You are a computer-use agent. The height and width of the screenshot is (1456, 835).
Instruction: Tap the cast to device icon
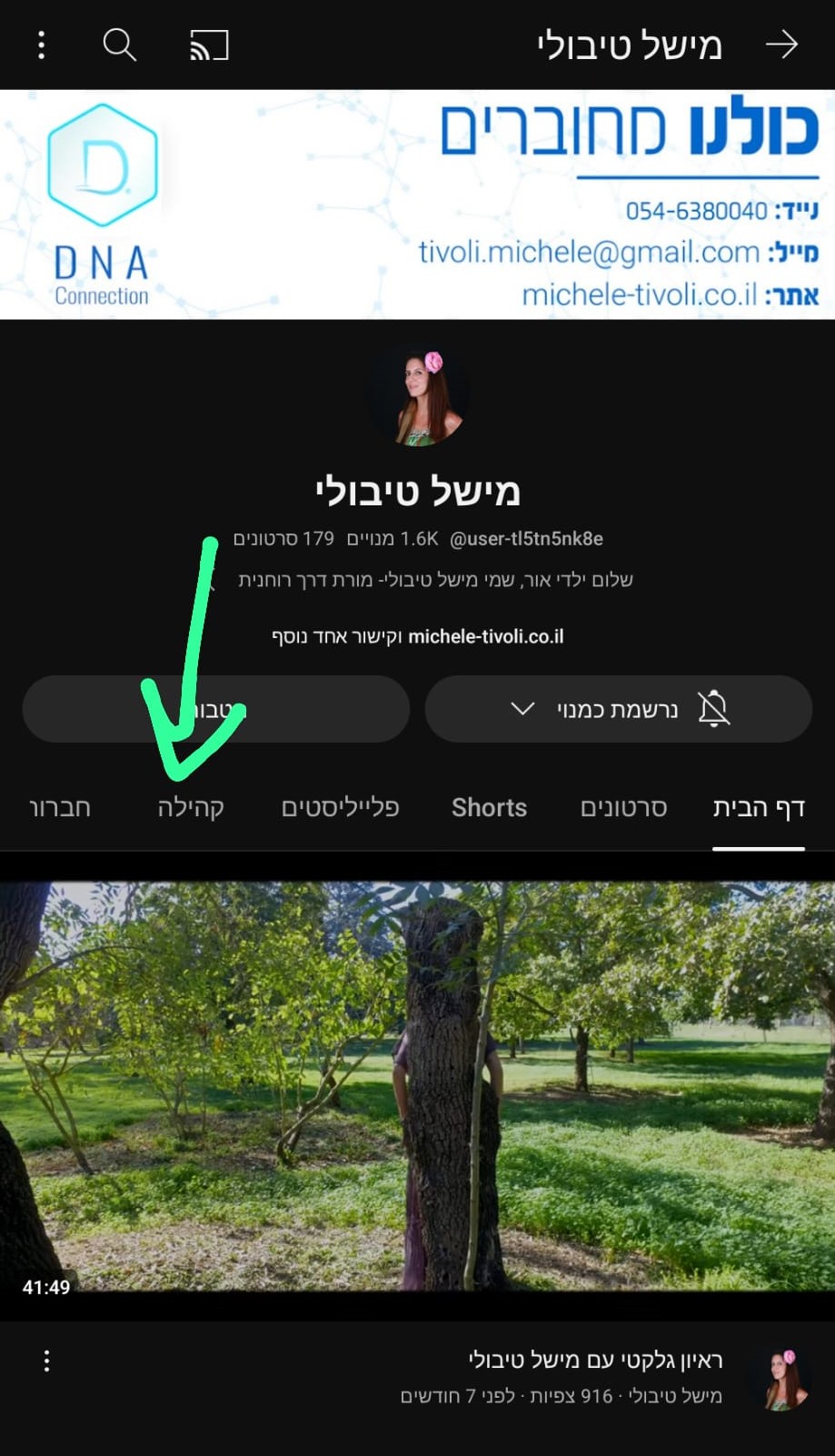[209, 45]
